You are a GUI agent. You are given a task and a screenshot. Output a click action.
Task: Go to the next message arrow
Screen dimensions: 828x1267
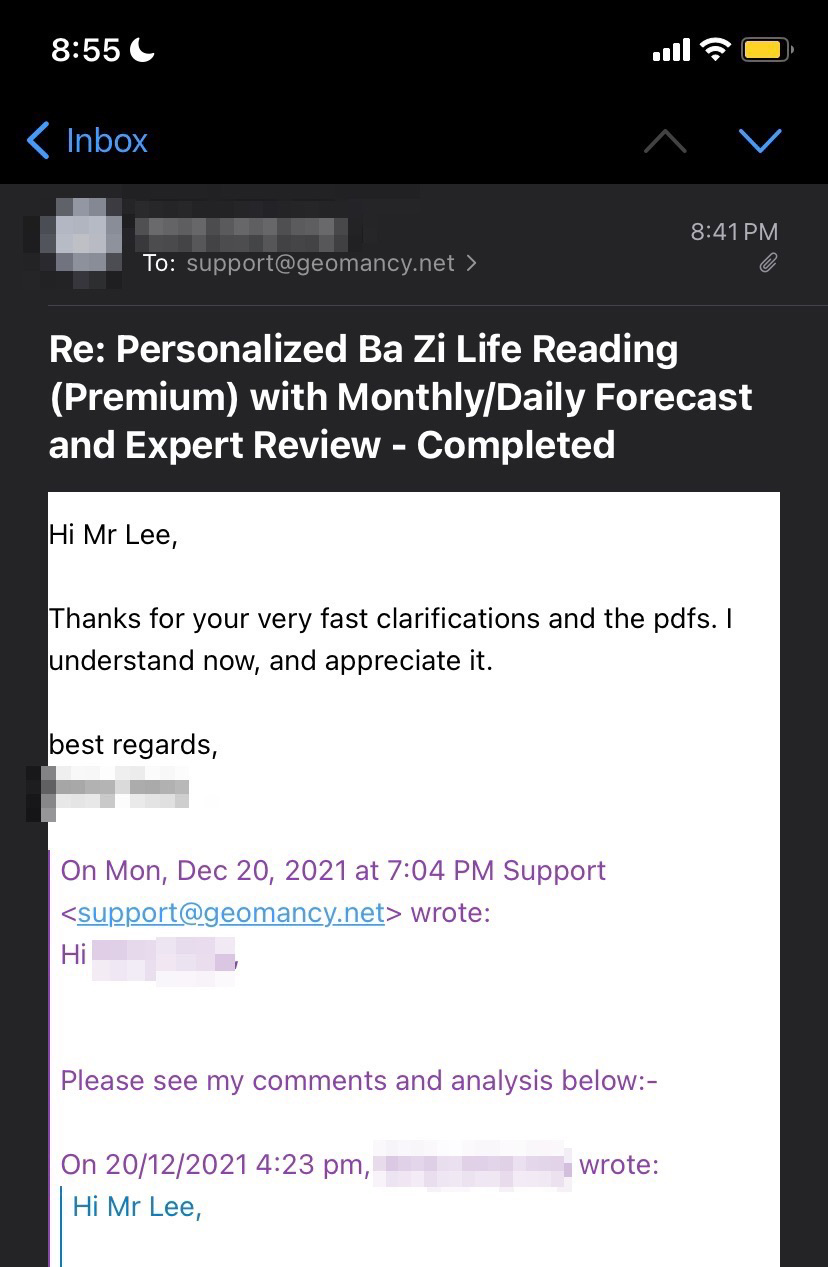pos(759,141)
